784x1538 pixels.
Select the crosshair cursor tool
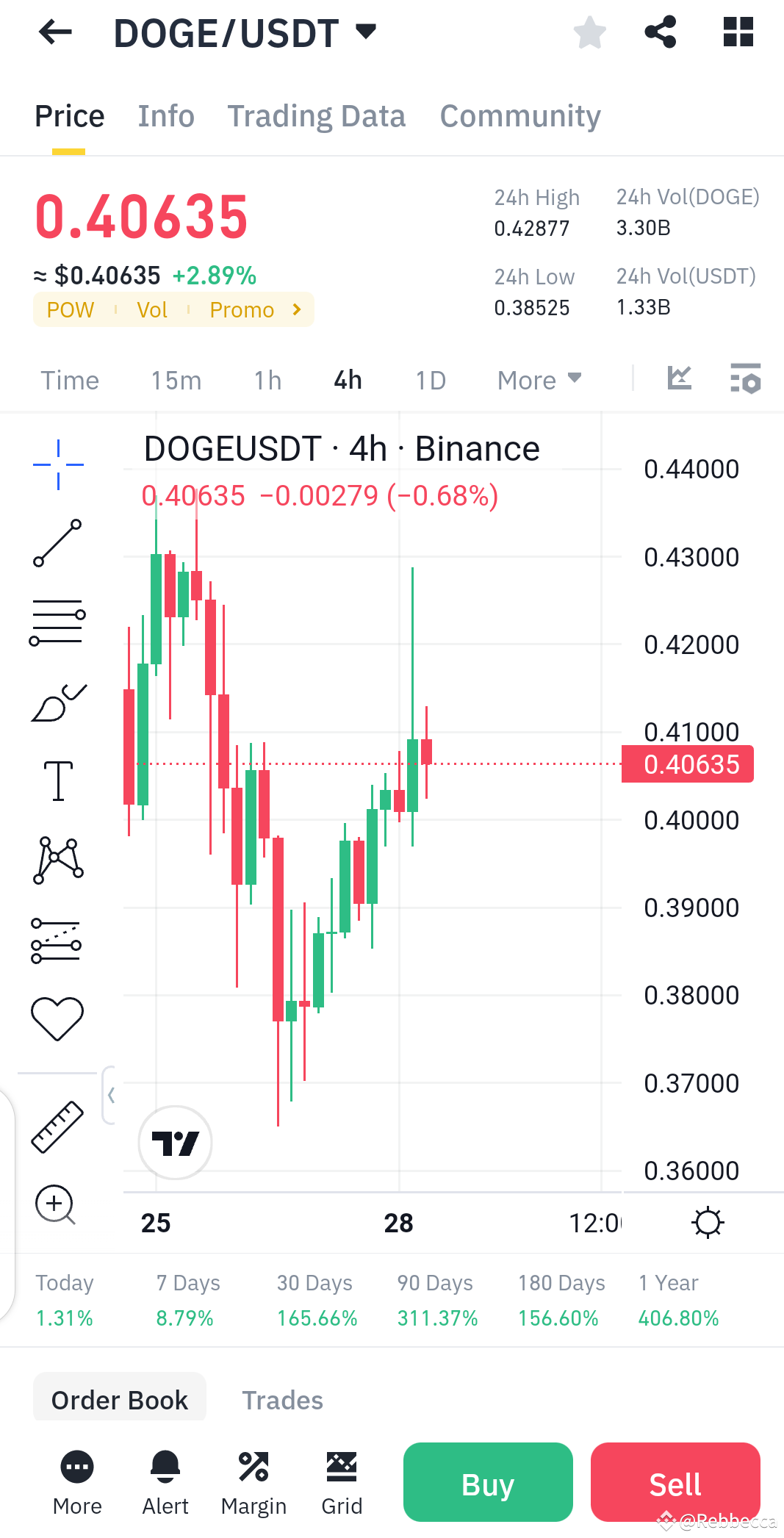pyautogui.click(x=57, y=463)
